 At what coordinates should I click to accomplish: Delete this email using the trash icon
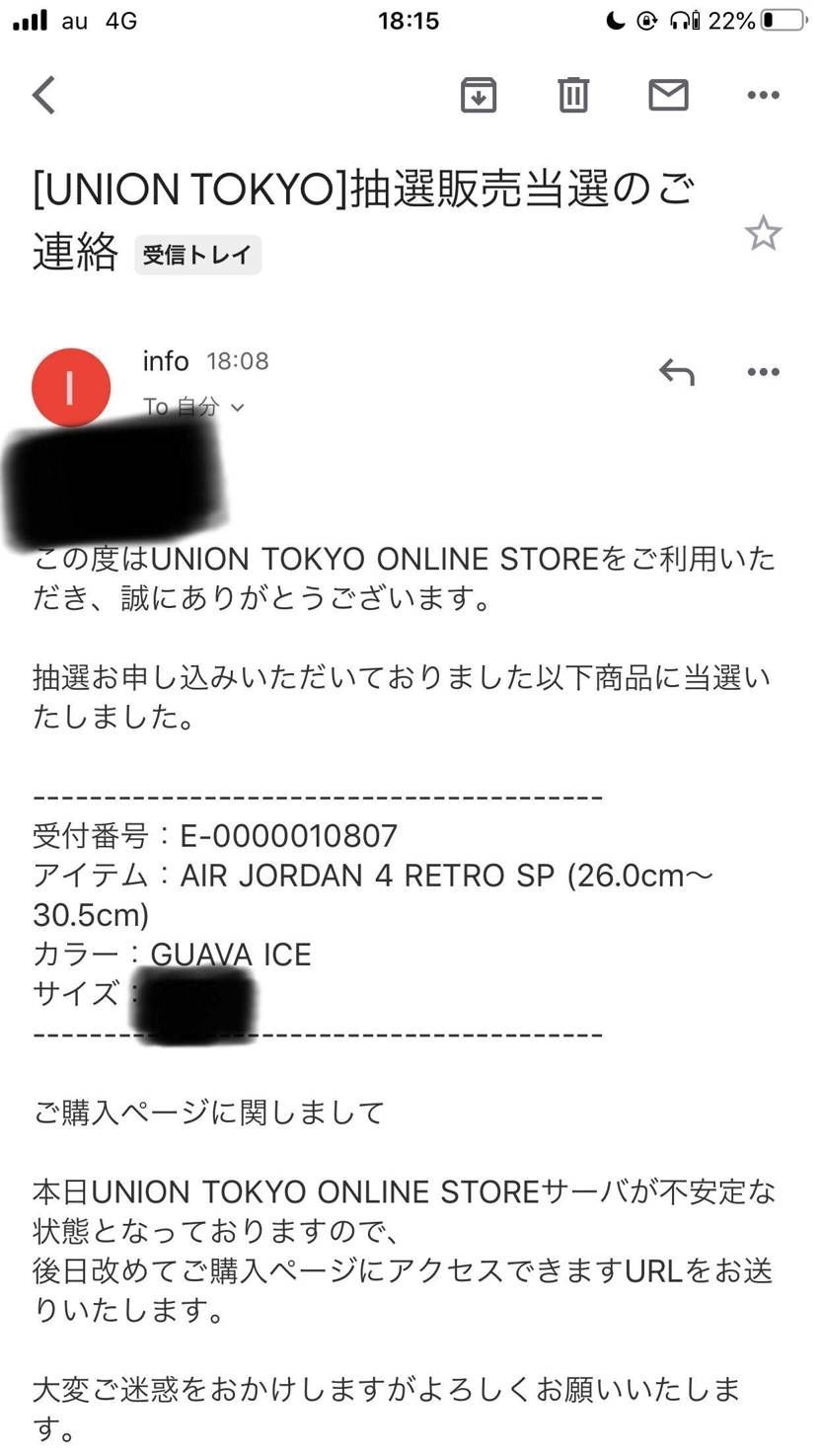click(x=572, y=95)
